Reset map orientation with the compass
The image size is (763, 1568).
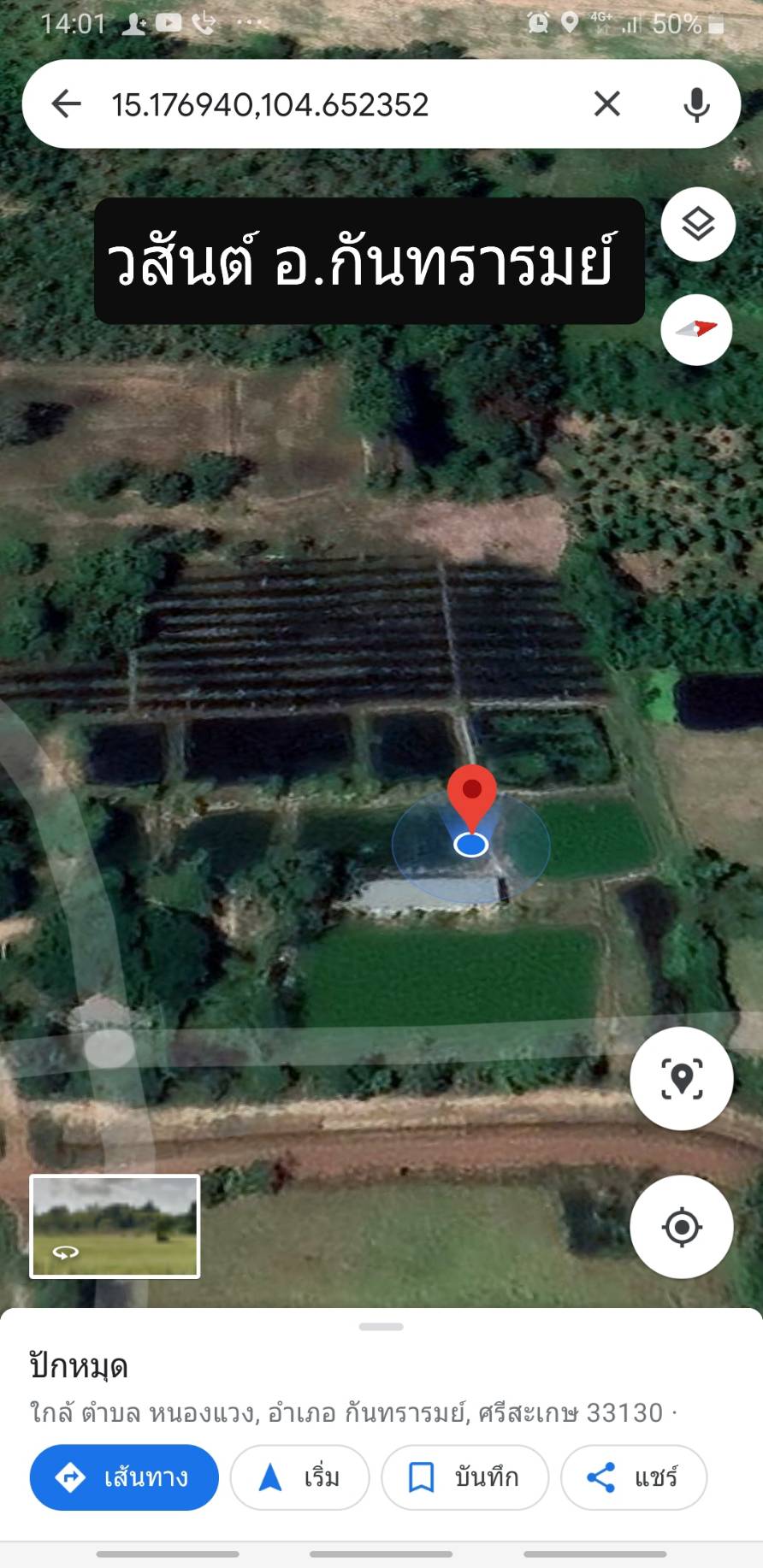[696, 329]
